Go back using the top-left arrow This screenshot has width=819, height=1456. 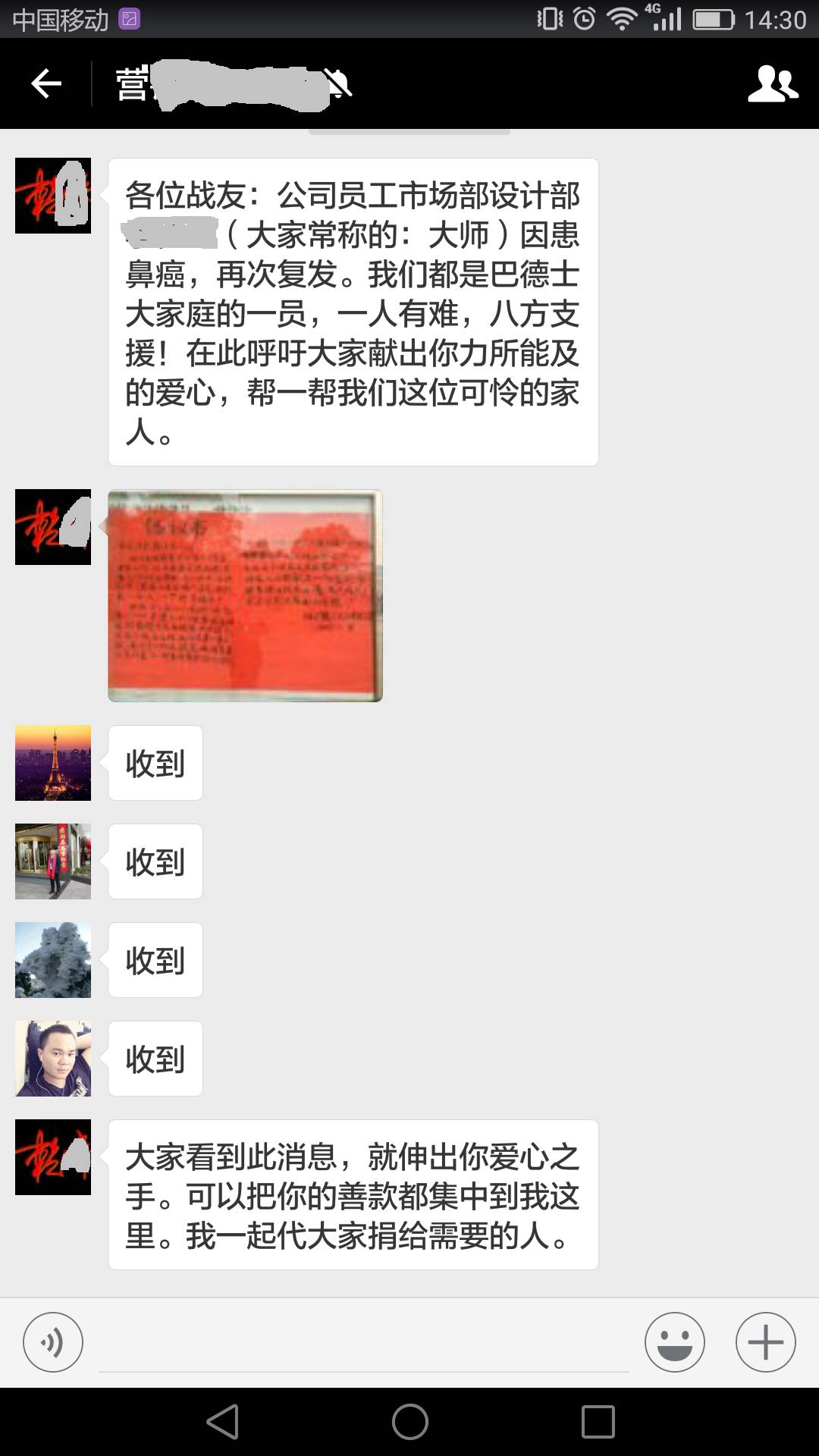[x=45, y=83]
